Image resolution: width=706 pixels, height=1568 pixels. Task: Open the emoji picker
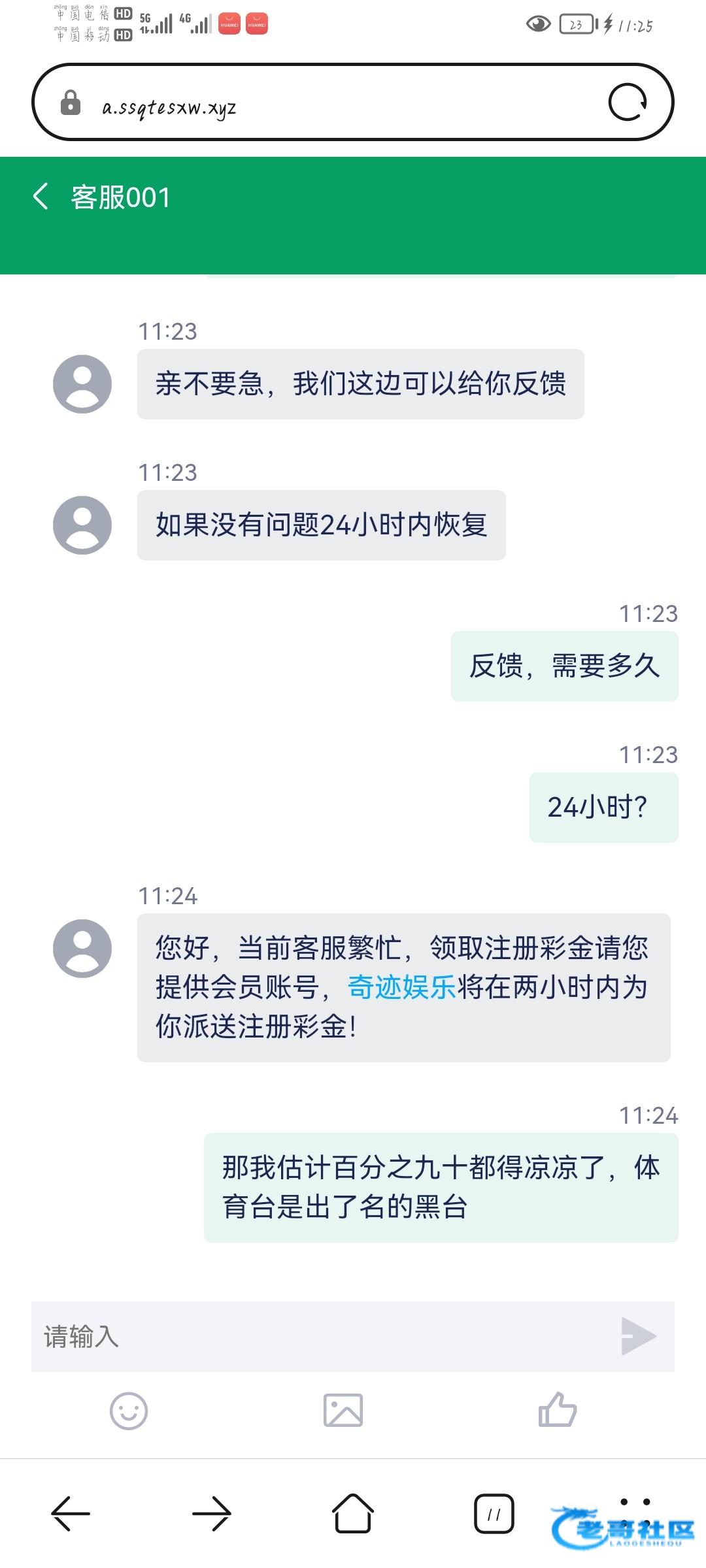[x=129, y=1411]
